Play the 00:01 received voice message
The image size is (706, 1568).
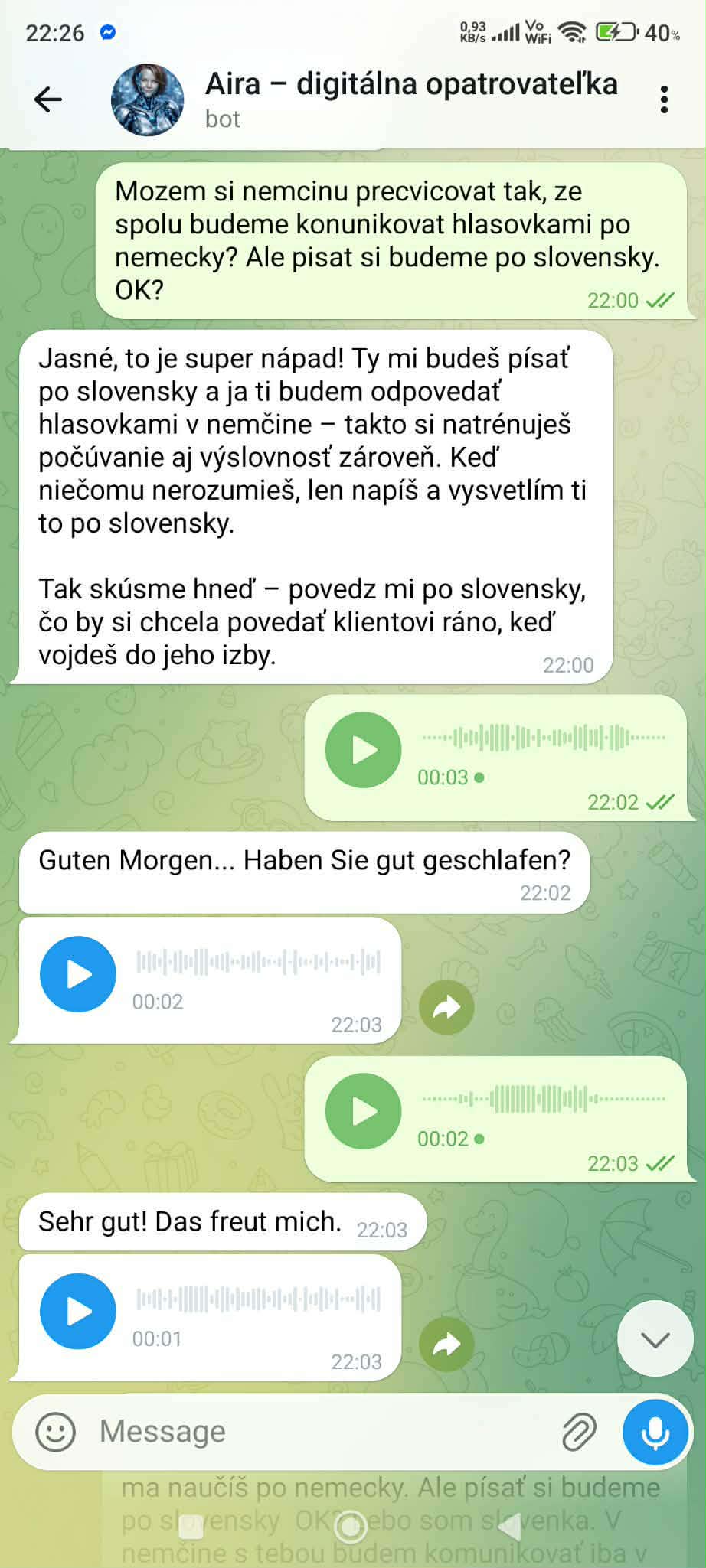click(x=78, y=1311)
